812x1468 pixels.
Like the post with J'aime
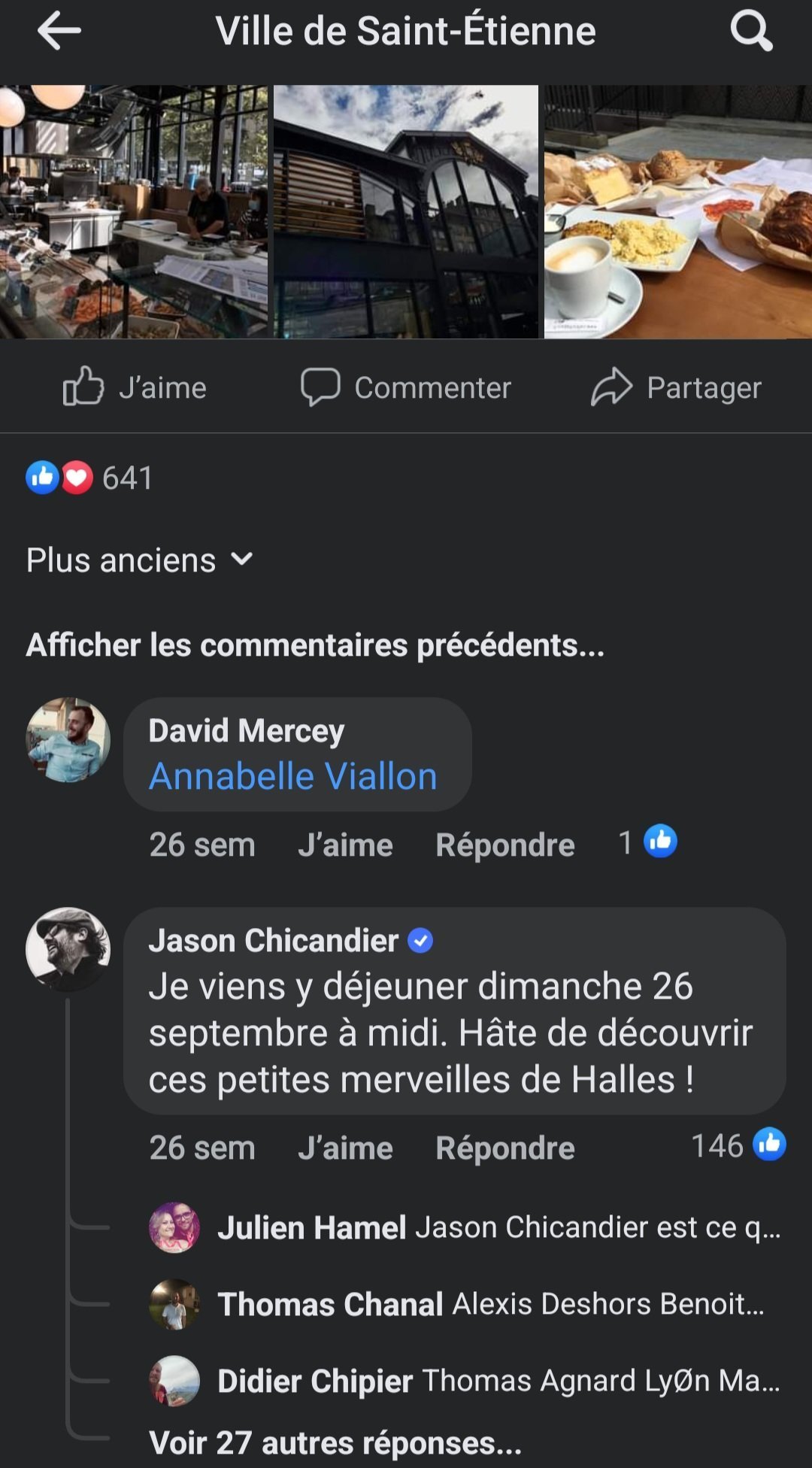[135, 388]
